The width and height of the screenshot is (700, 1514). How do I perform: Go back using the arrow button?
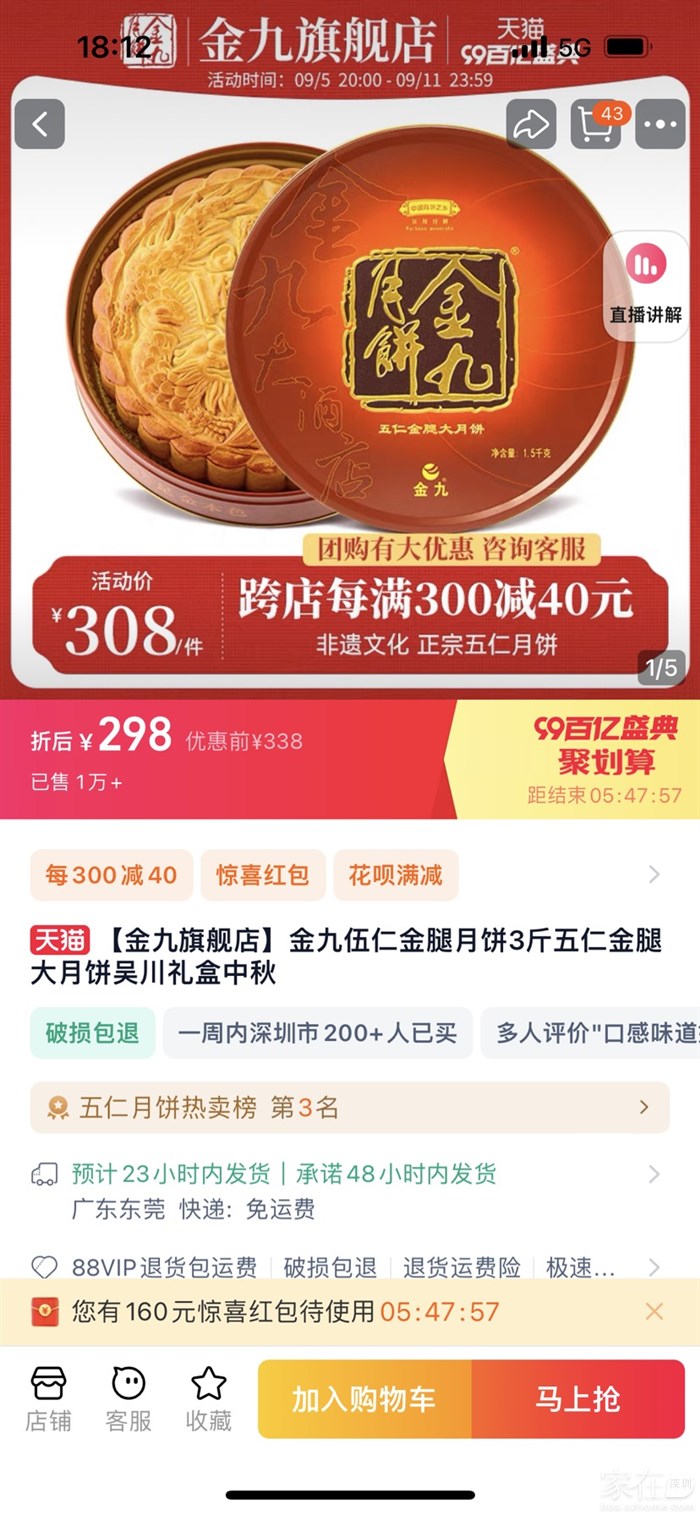[40, 125]
